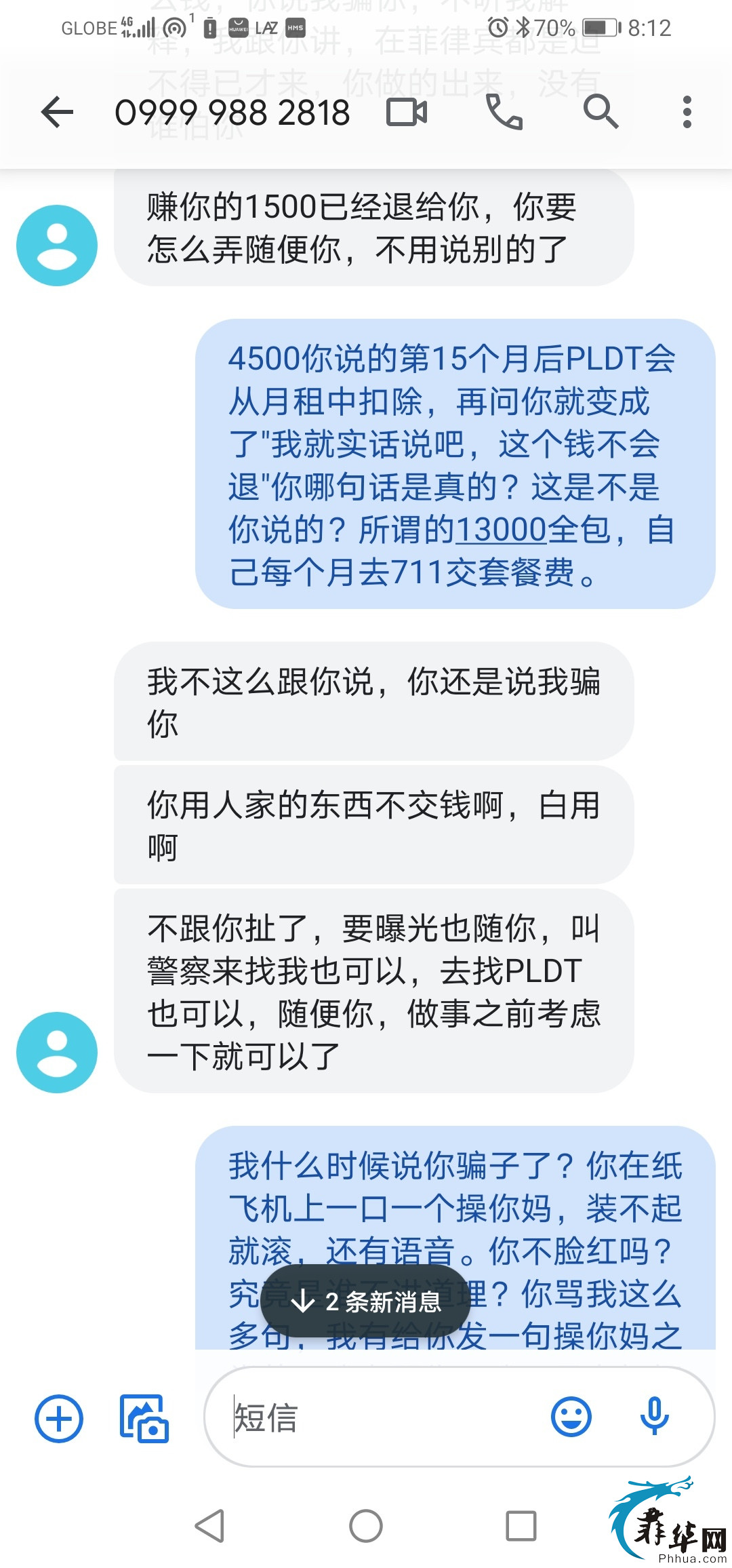Screen dimensions: 732x1568
Task: Call the number with the phone icon
Action: coord(504,112)
